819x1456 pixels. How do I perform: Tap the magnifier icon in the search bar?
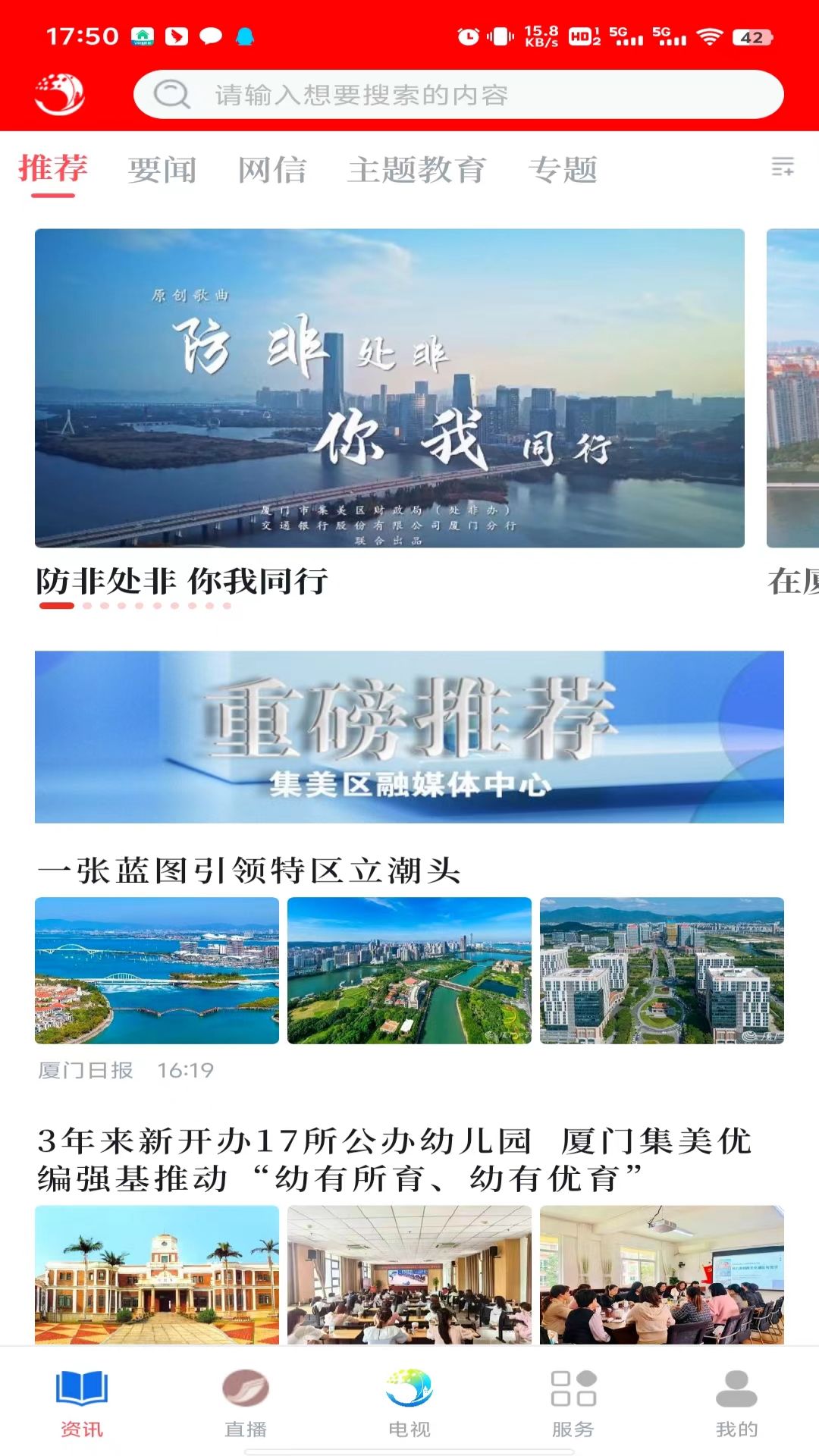tap(173, 94)
